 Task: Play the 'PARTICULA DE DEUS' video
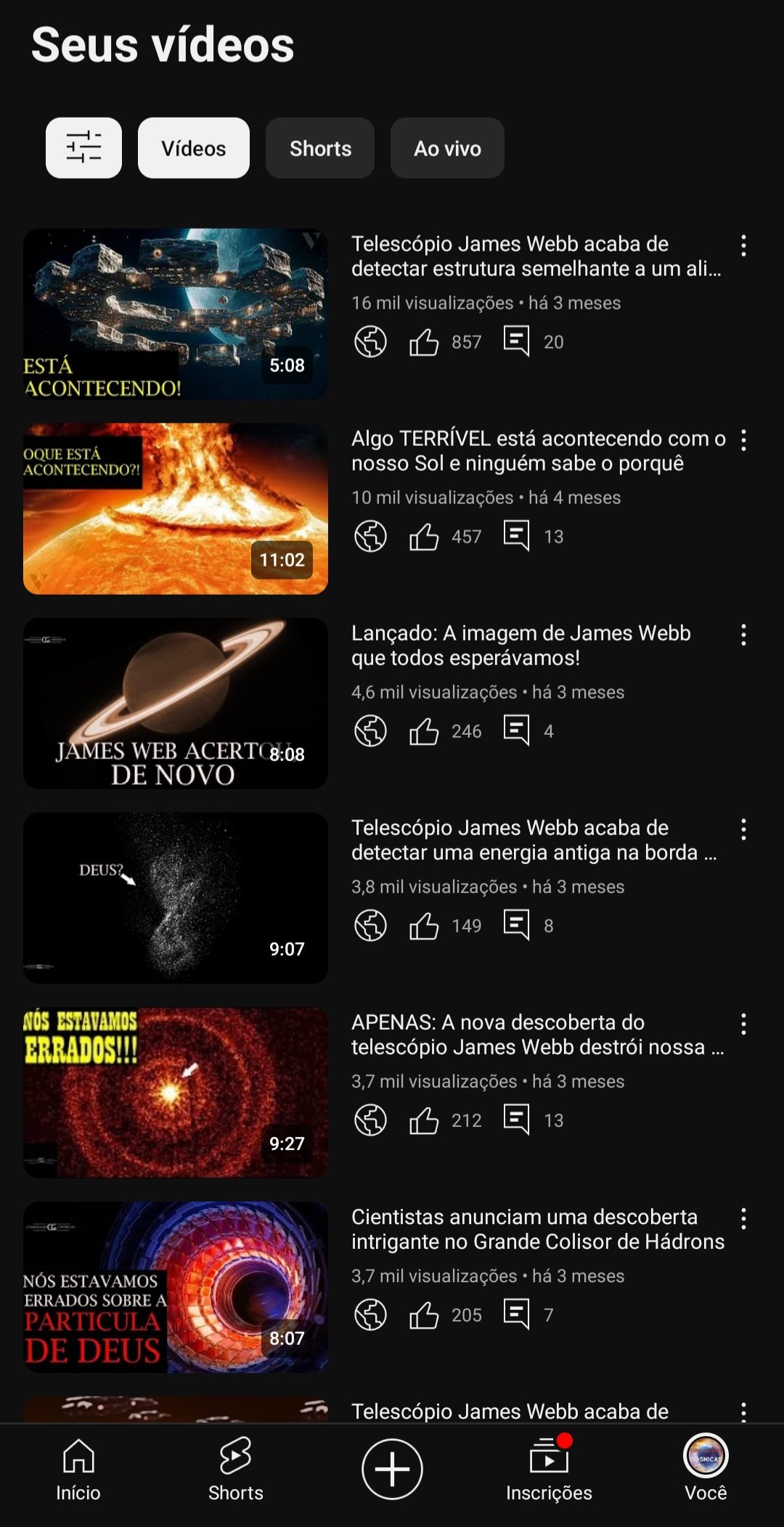(x=176, y=1287)
